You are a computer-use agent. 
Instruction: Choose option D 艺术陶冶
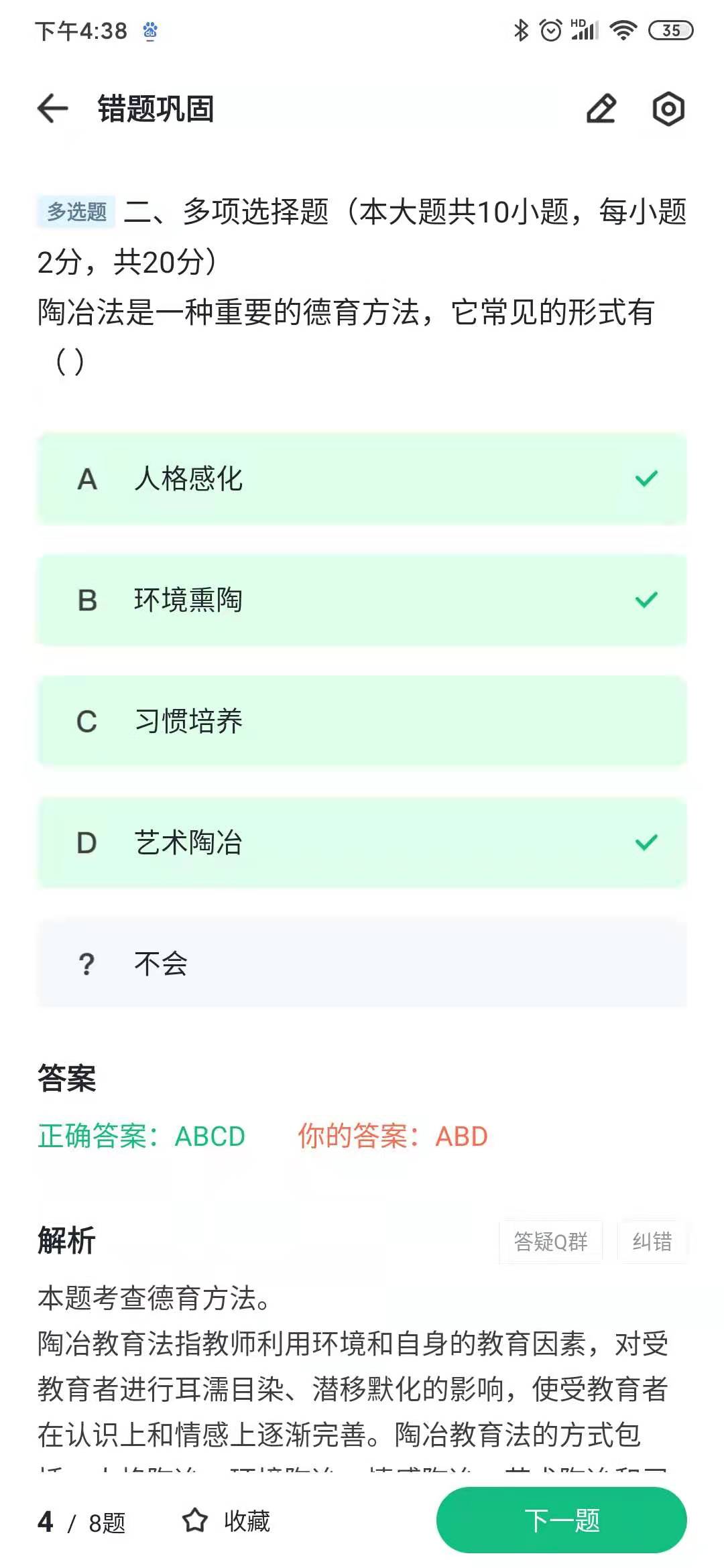click(x=362, y=842)
